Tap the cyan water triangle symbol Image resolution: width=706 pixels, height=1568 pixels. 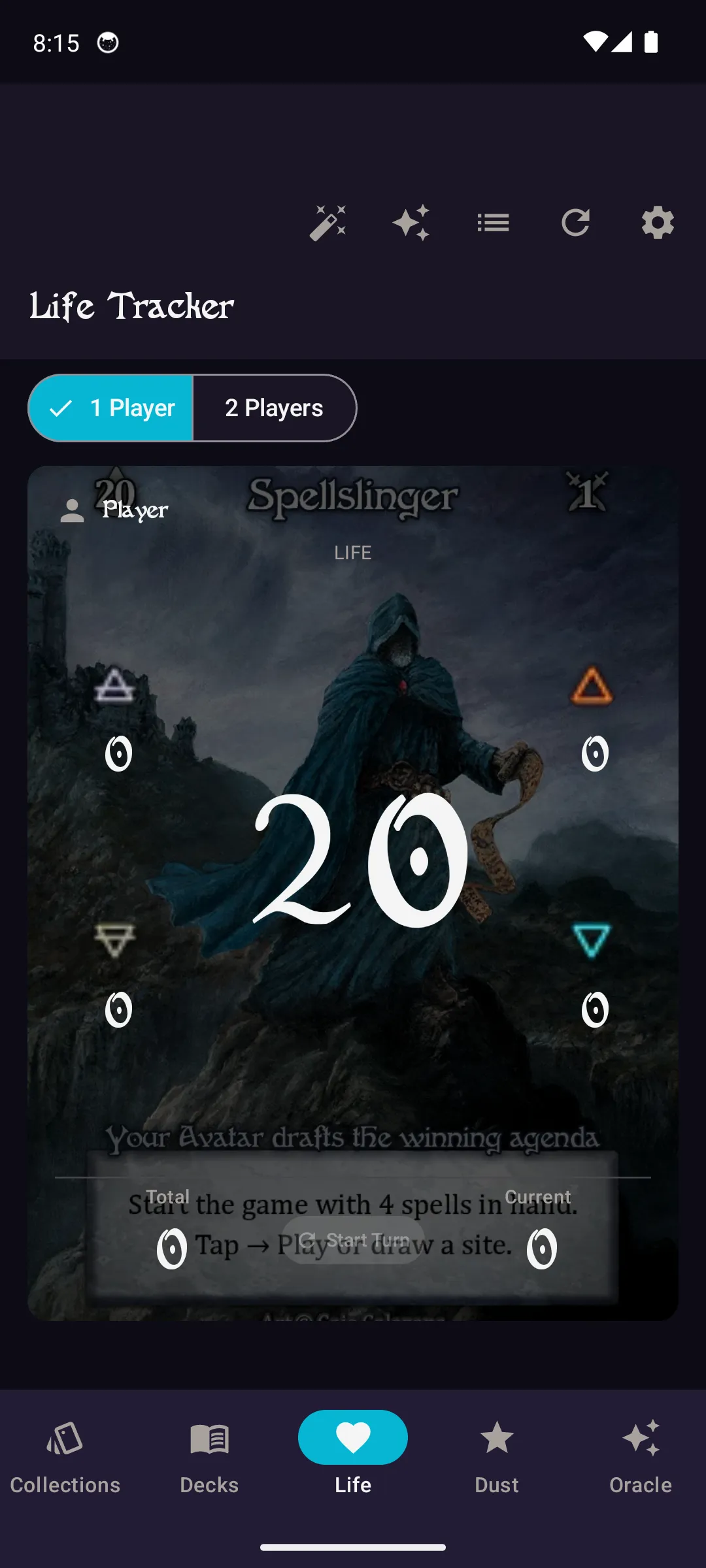592,941
